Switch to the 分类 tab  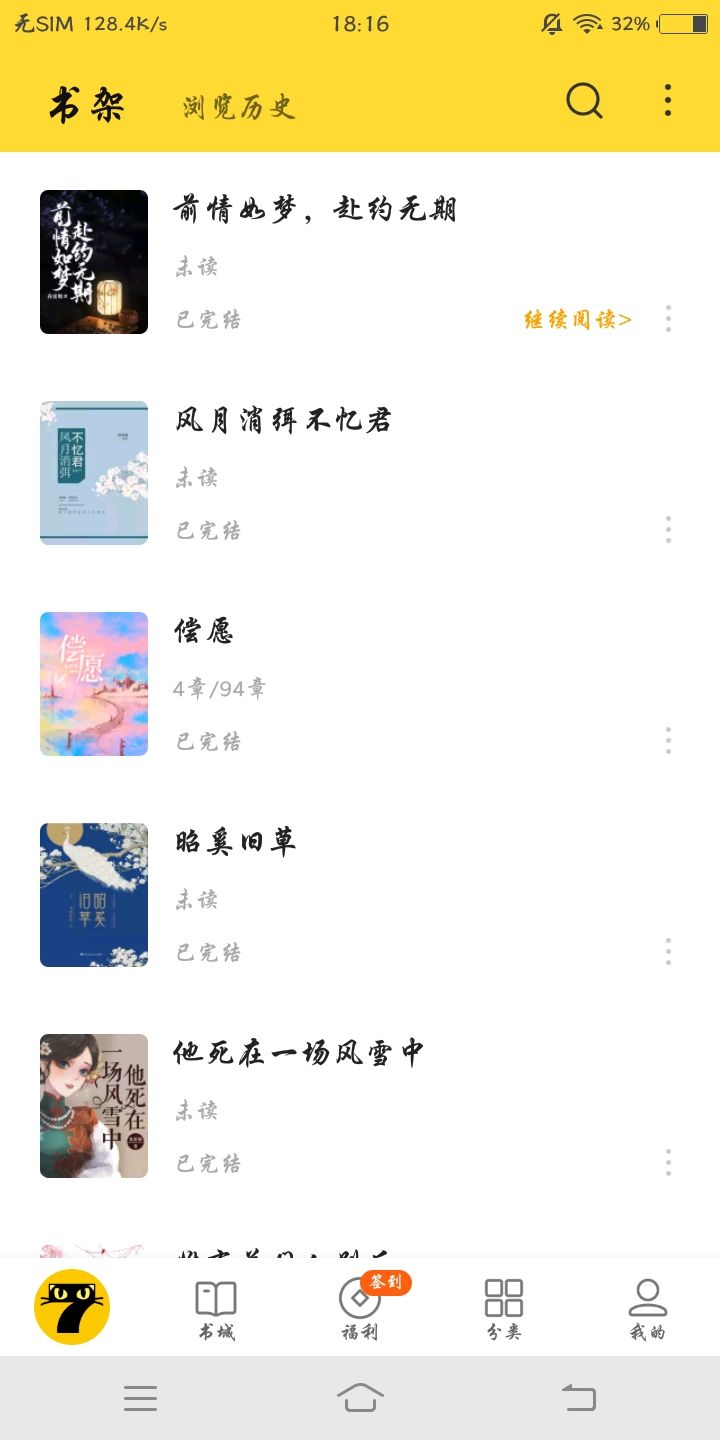504,1309
